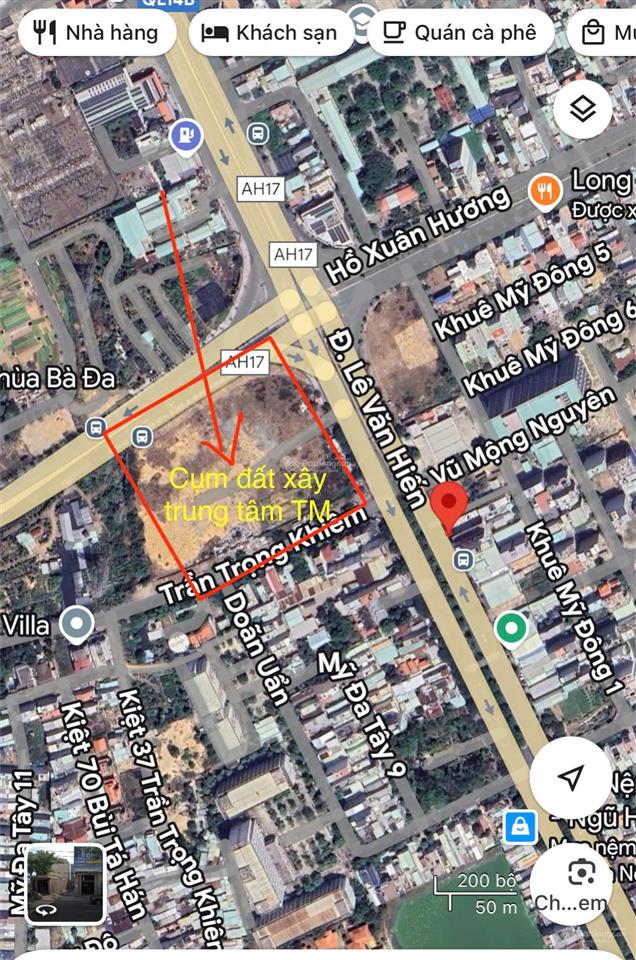This screenshot has width=636, height=960.
Task: Tap the camera lens button
Action: click(581, 873)
